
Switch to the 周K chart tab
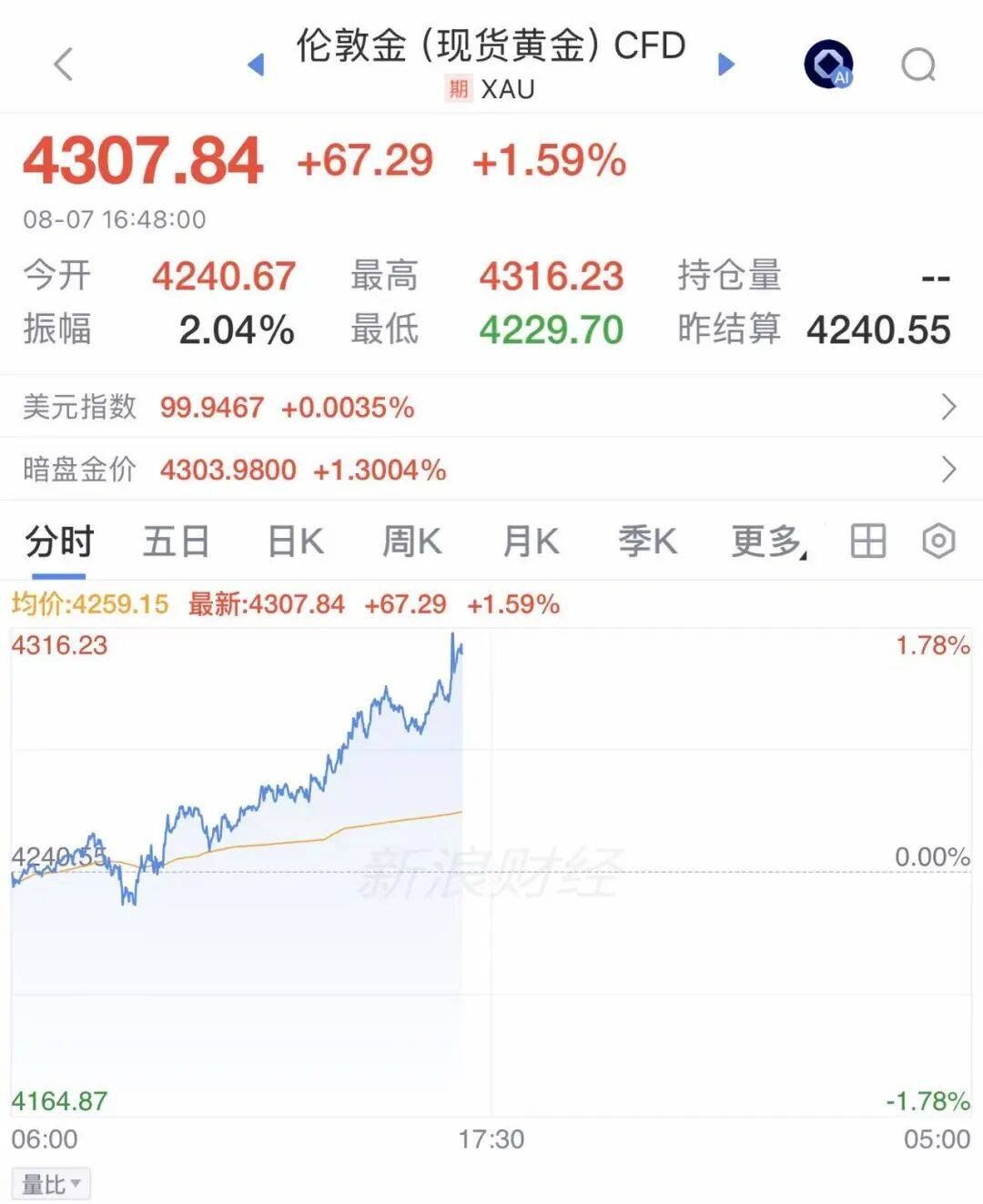[411, 541]
